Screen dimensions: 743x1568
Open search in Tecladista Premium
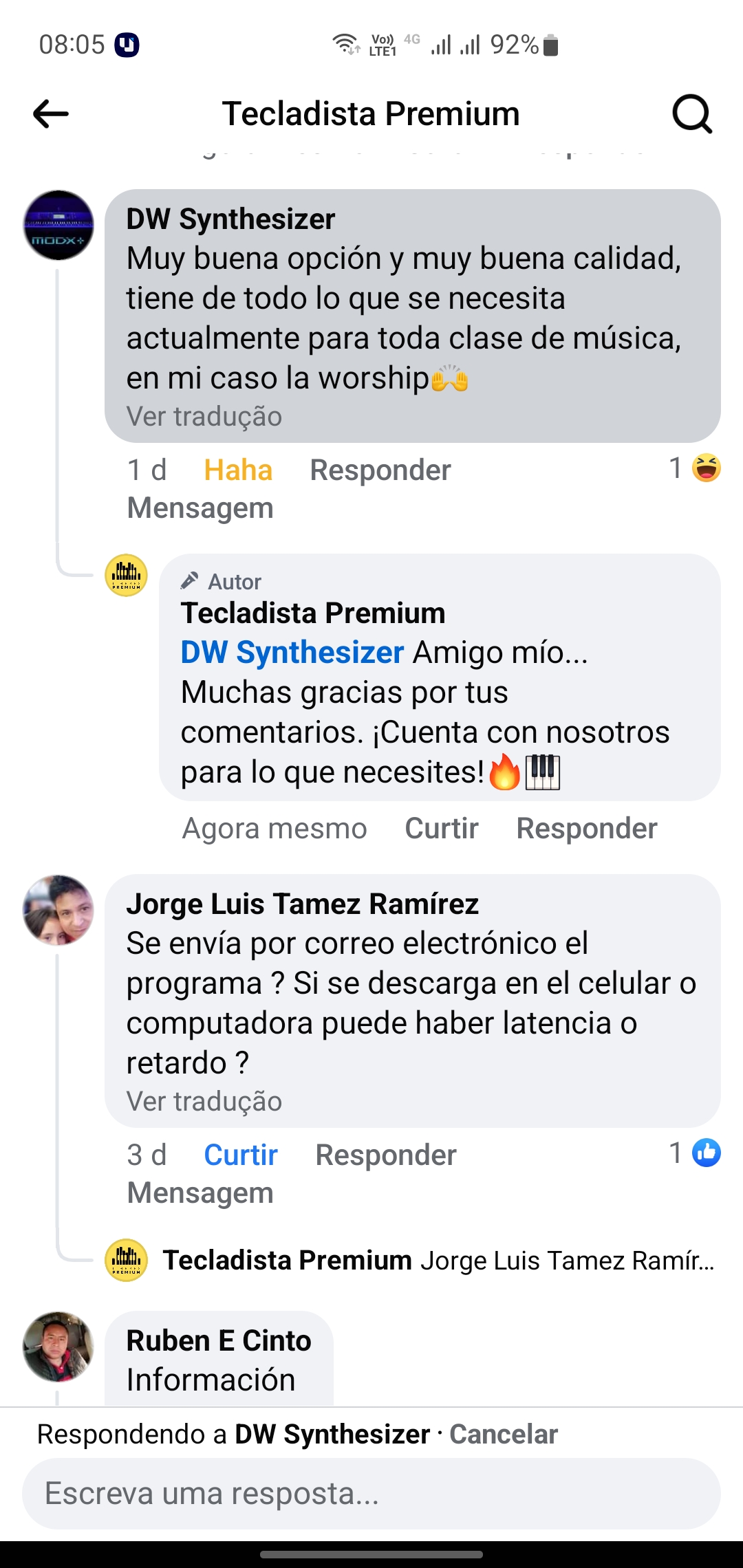[x=691, y=114]
